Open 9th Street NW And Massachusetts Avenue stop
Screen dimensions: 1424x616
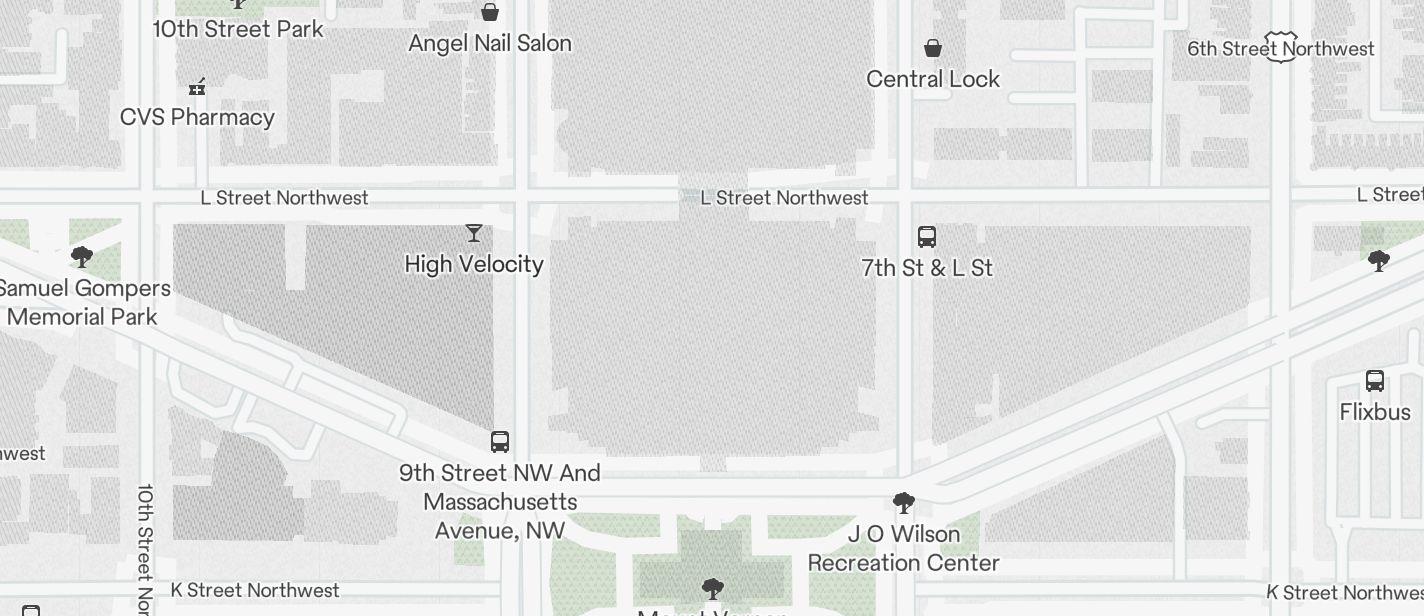click(500, 442)
